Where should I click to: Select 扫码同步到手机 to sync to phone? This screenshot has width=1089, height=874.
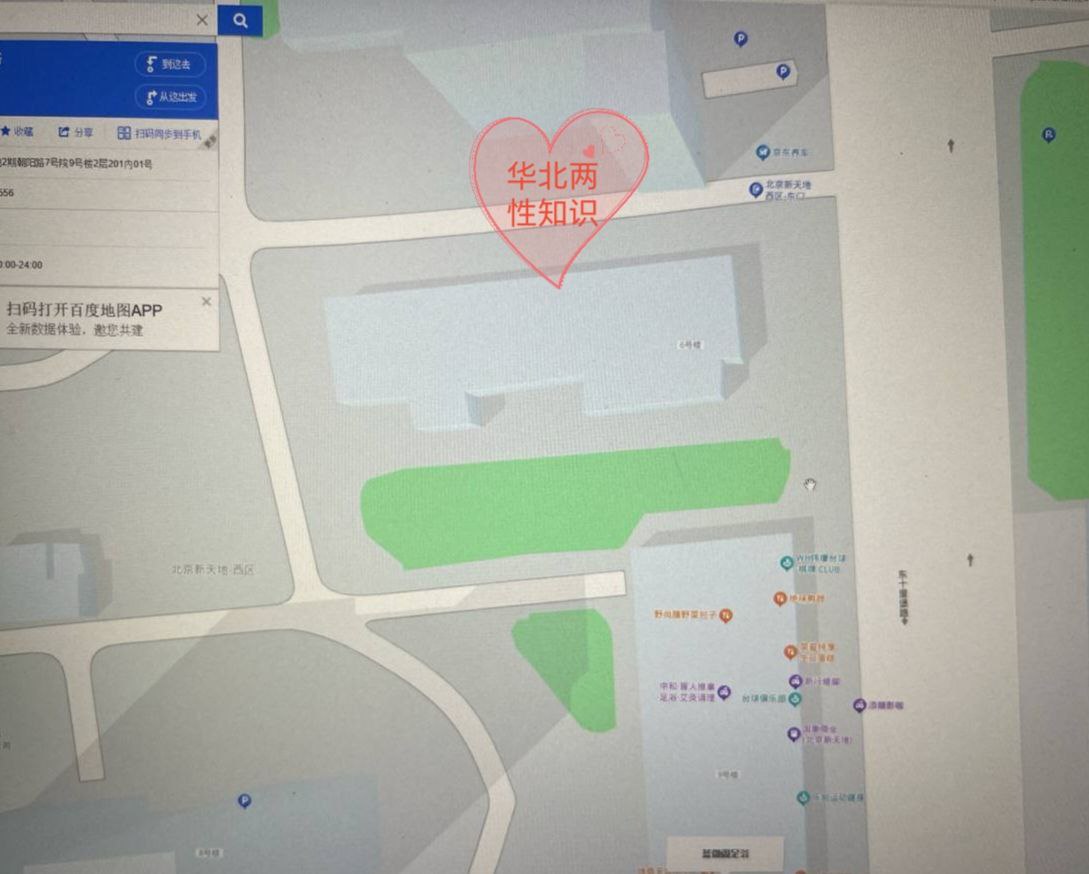click(160, 133)
